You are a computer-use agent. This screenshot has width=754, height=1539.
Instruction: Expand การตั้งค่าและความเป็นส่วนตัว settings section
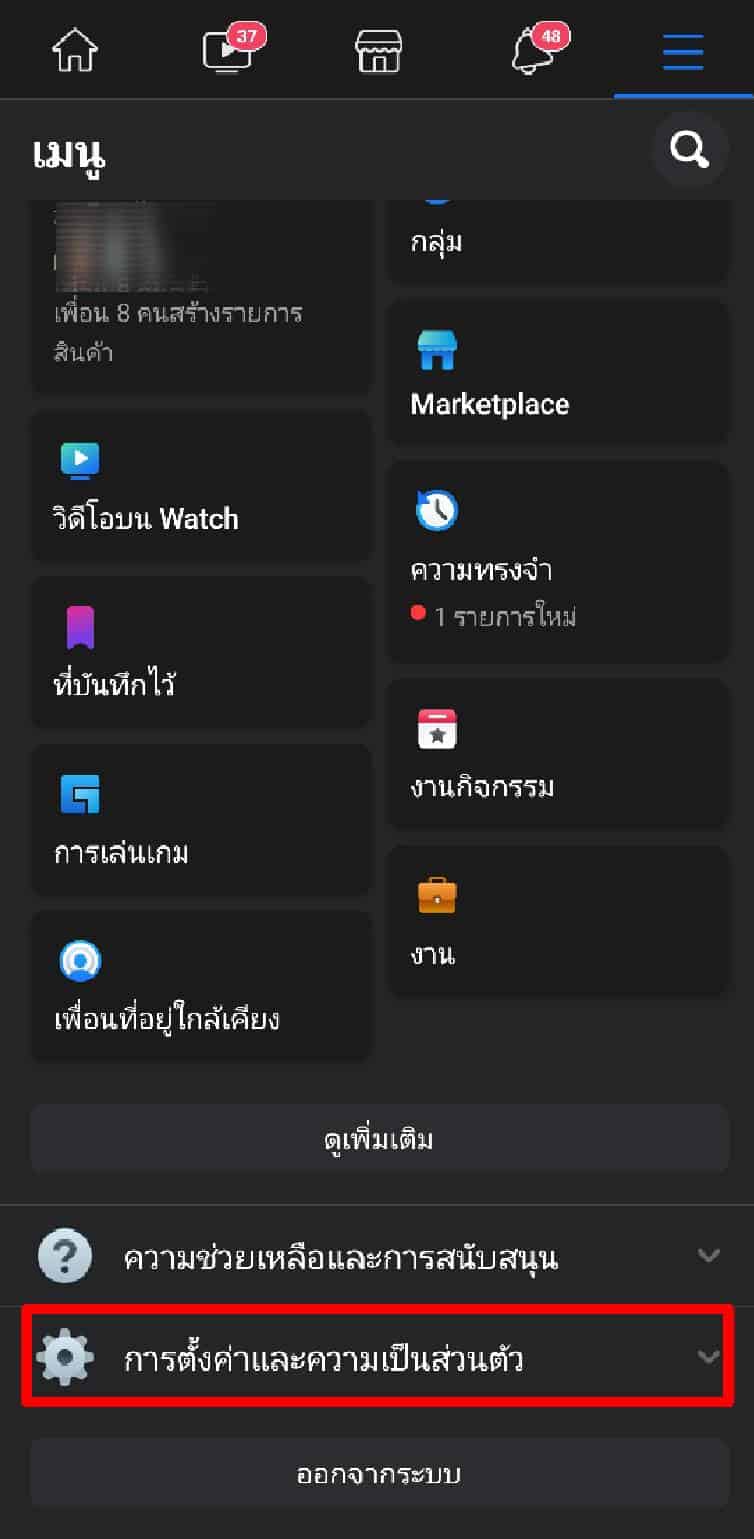[377, 1358]
